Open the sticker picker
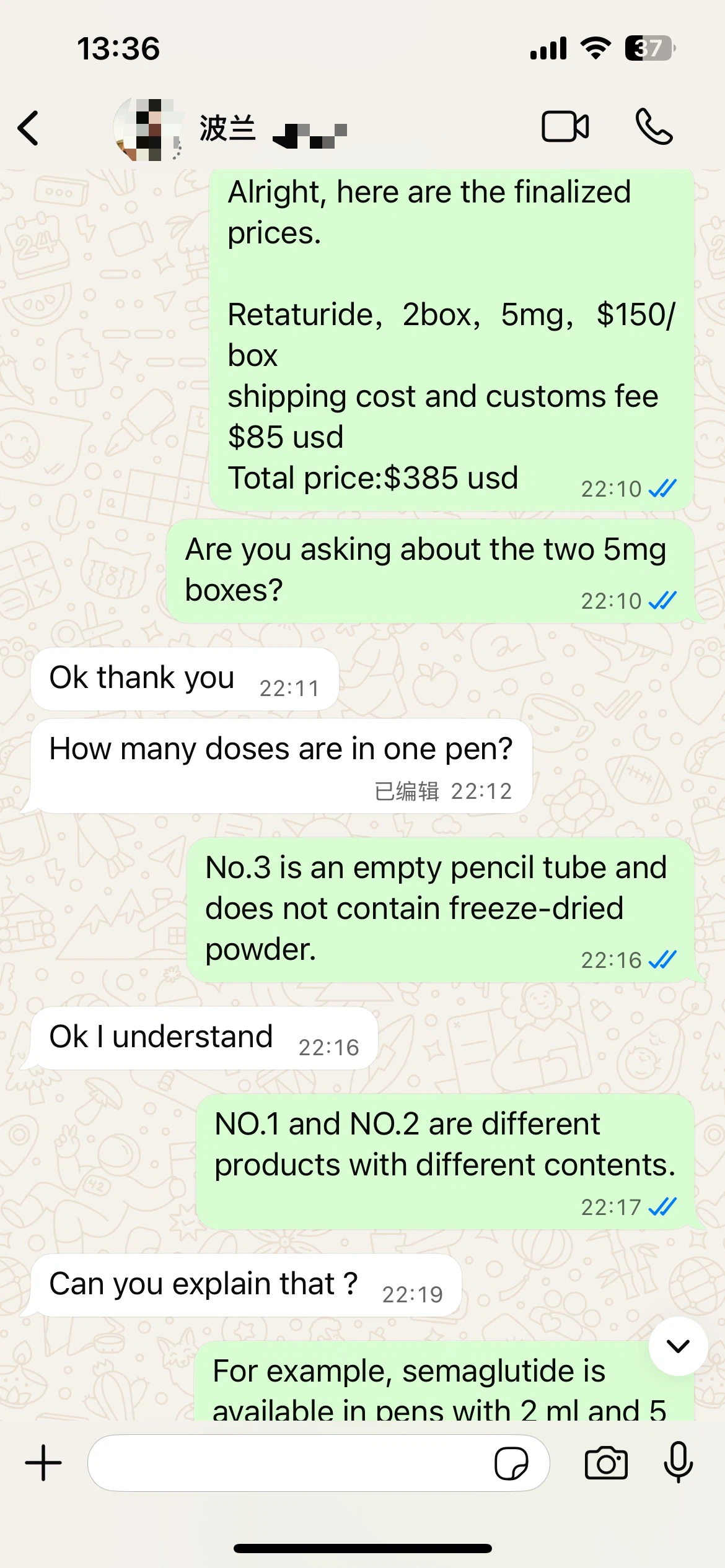Viewport: 725px width, 1568px height. click(x=511, y=1463)
